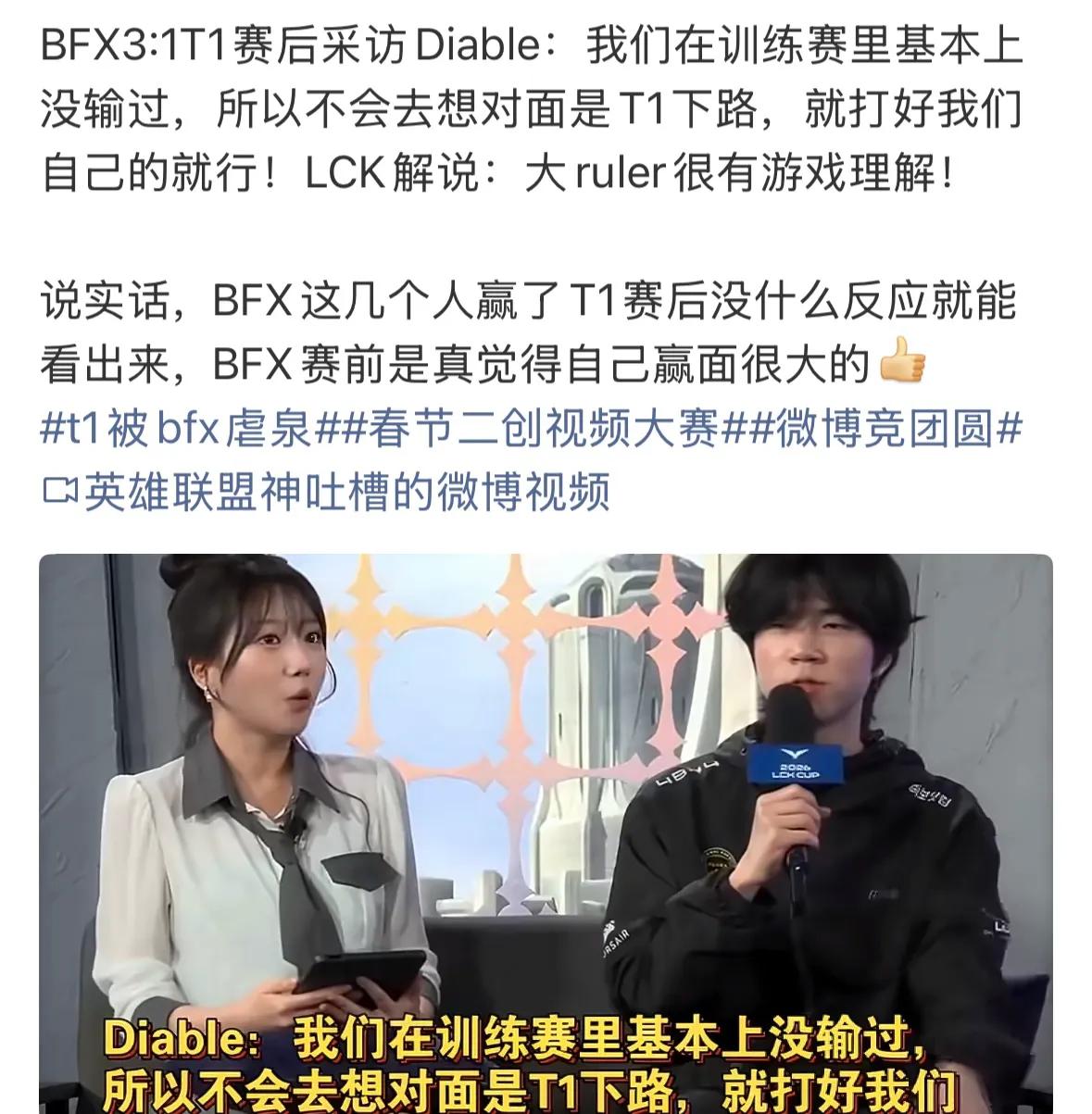Play the Diable interview video
This screenshot has width=1092, height=1114.
546,833
